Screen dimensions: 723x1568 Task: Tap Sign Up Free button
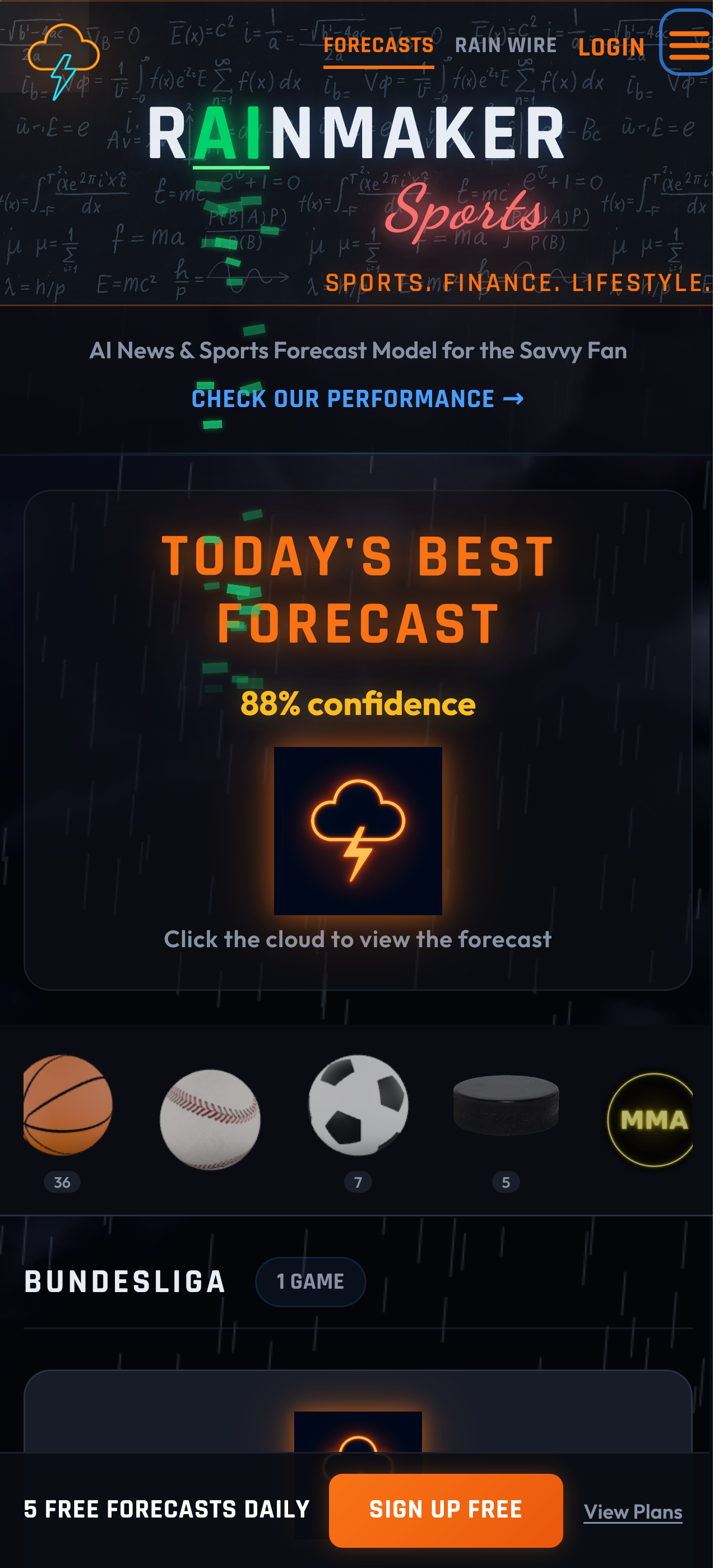click(x=446, y=1510)
